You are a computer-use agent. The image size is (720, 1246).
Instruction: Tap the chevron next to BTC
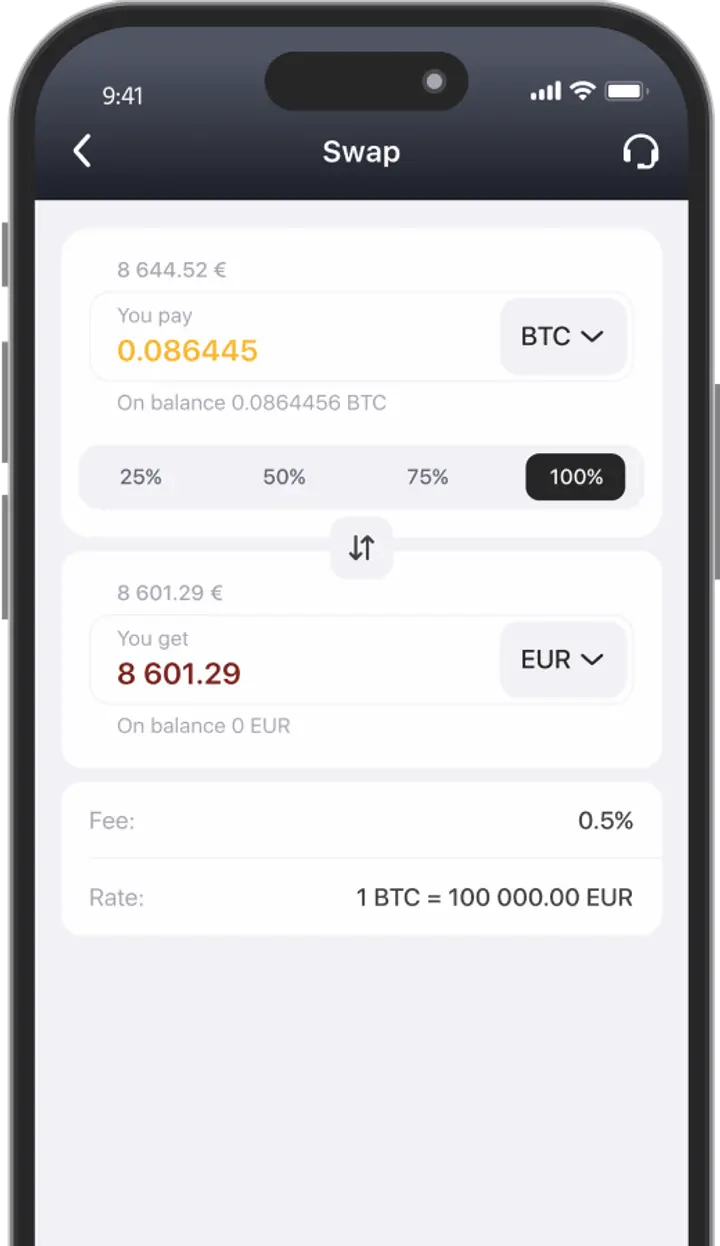click(594, 337)
